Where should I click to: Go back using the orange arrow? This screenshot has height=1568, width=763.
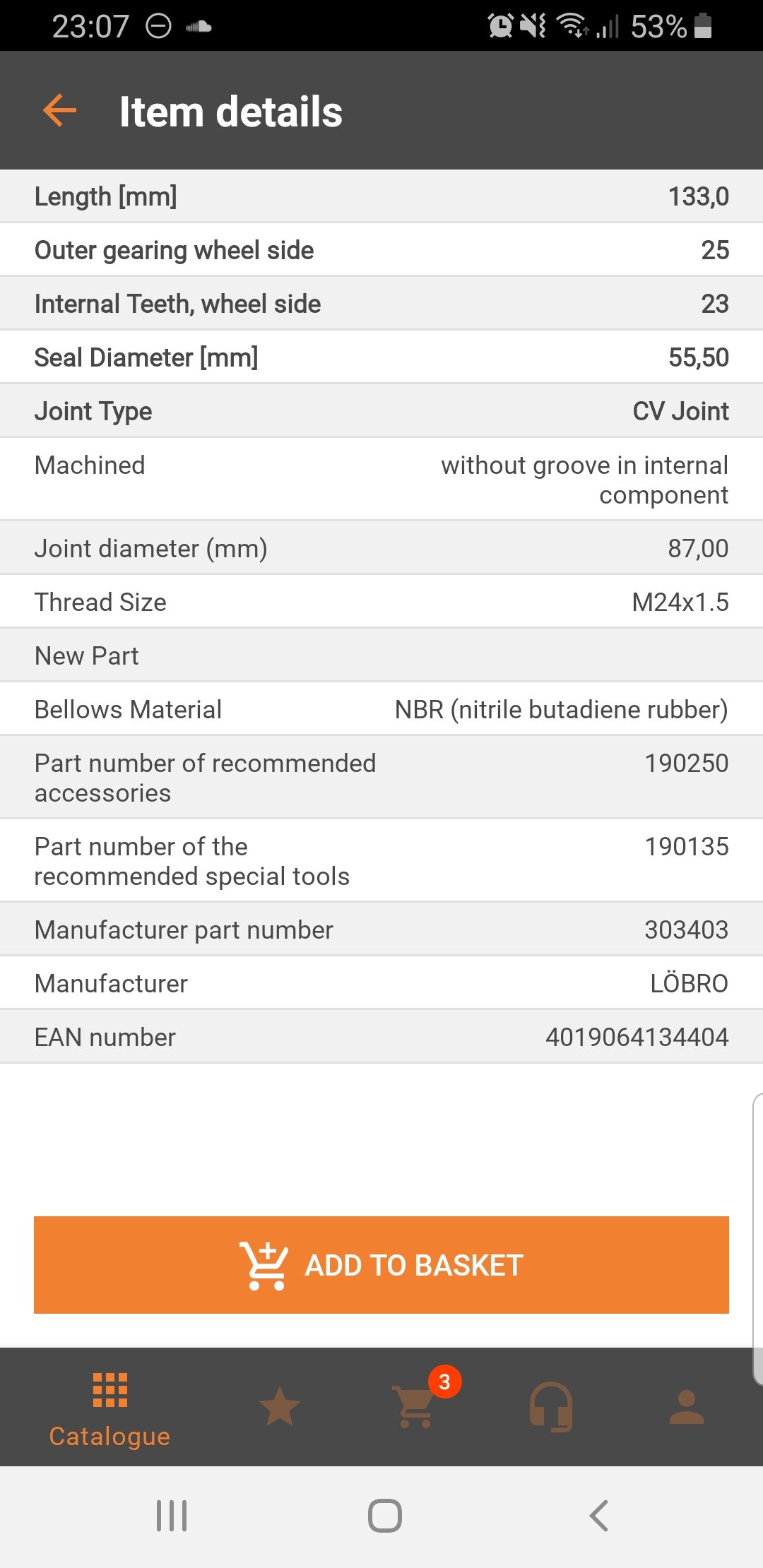click(60, 111)
